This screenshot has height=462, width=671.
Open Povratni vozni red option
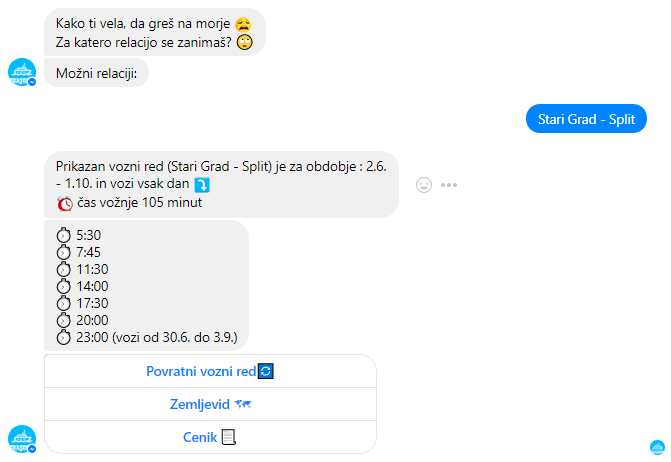pos(210,371)
